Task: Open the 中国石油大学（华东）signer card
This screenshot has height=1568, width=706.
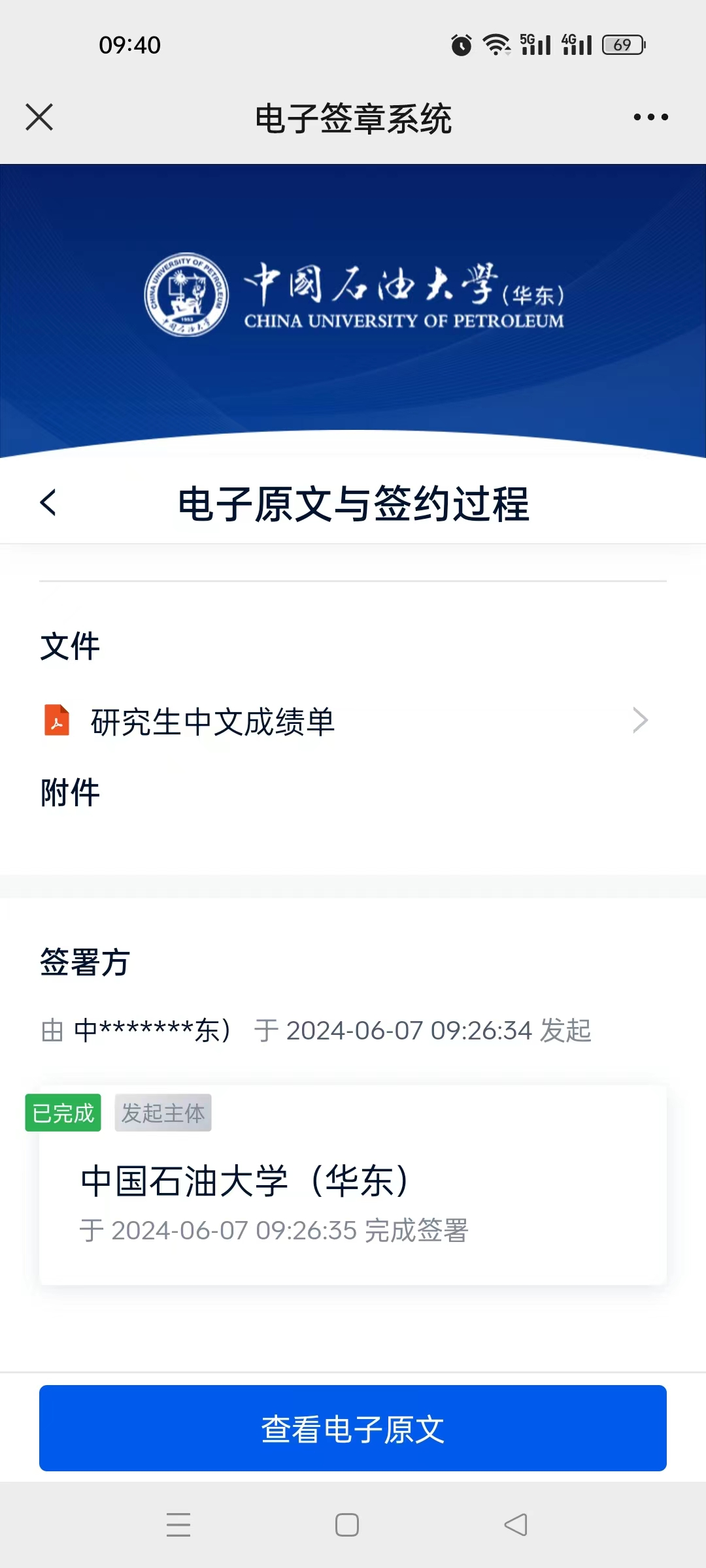Action: 353,1196
